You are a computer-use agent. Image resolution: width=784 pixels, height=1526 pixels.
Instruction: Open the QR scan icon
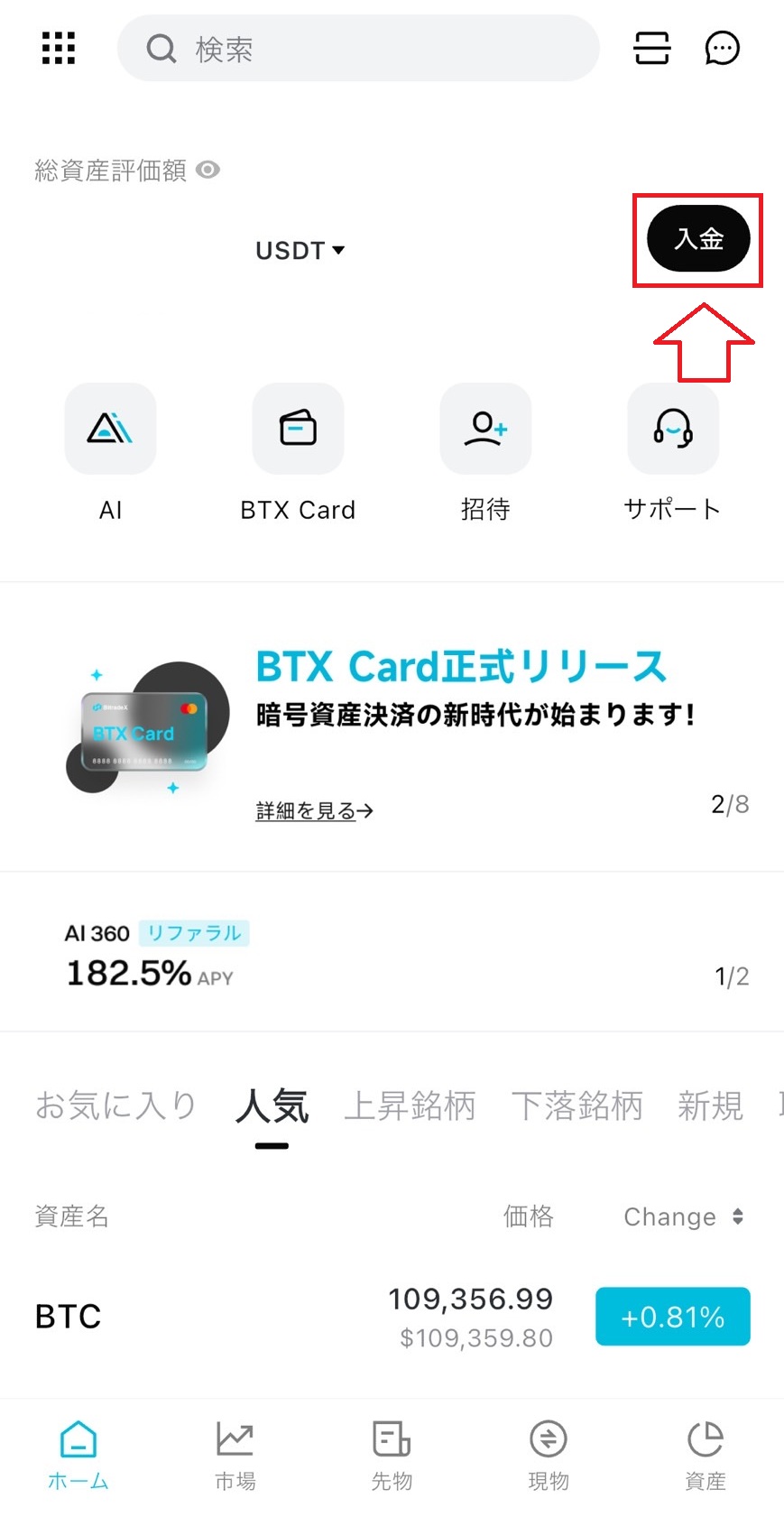(x=651, y=48)
